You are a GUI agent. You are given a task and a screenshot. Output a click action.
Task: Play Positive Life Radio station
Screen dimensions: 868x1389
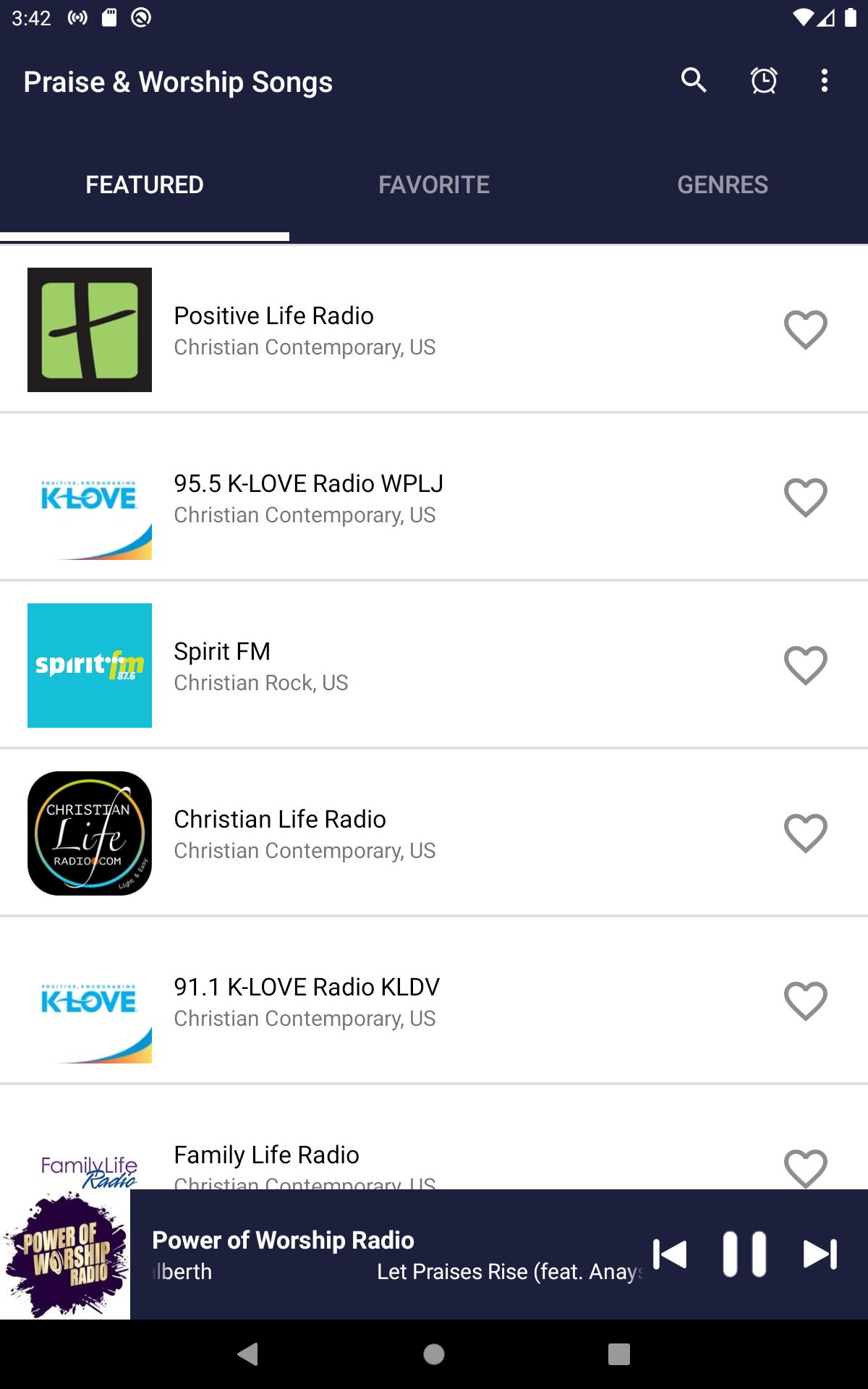tap(304, 330)
